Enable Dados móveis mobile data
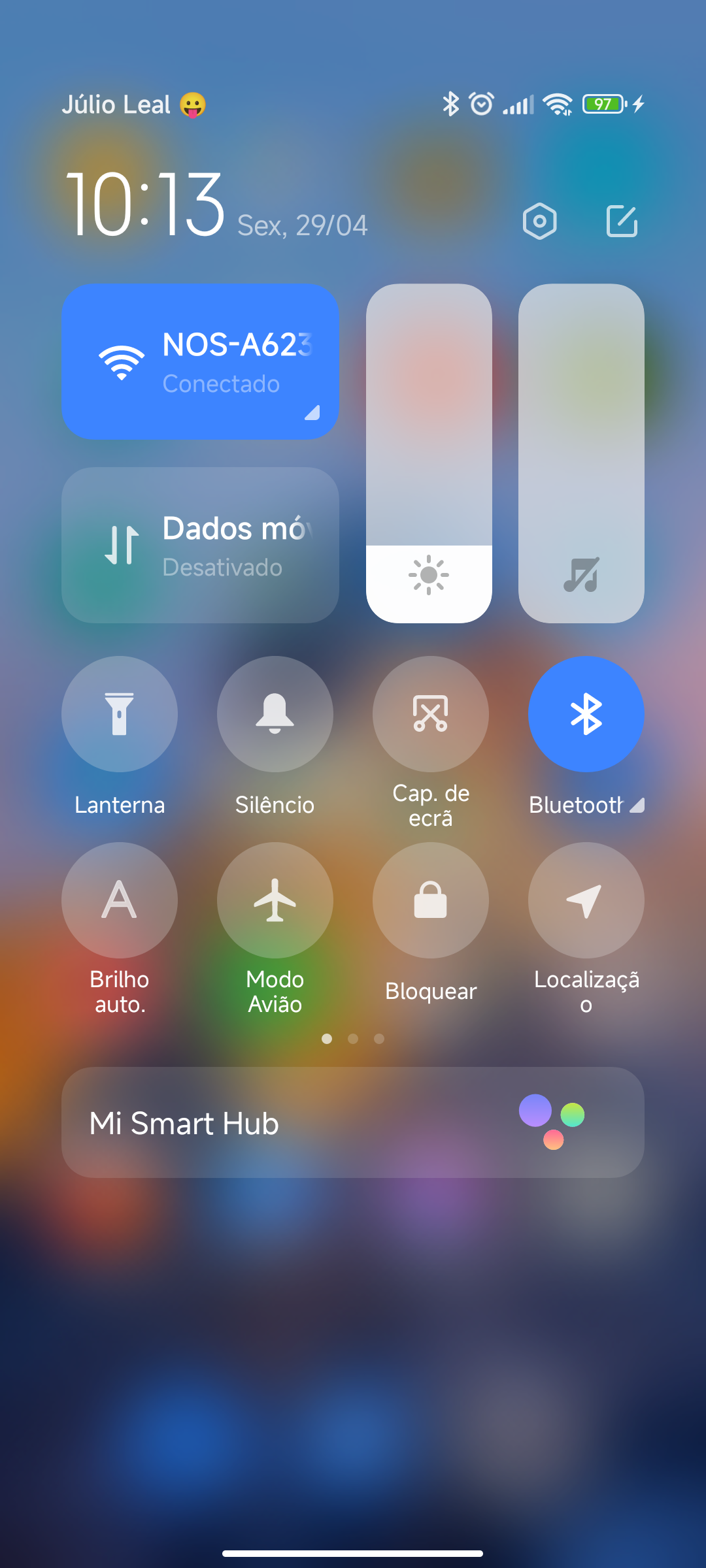Viewport: 706px width, 1568px height. point(200,545)
